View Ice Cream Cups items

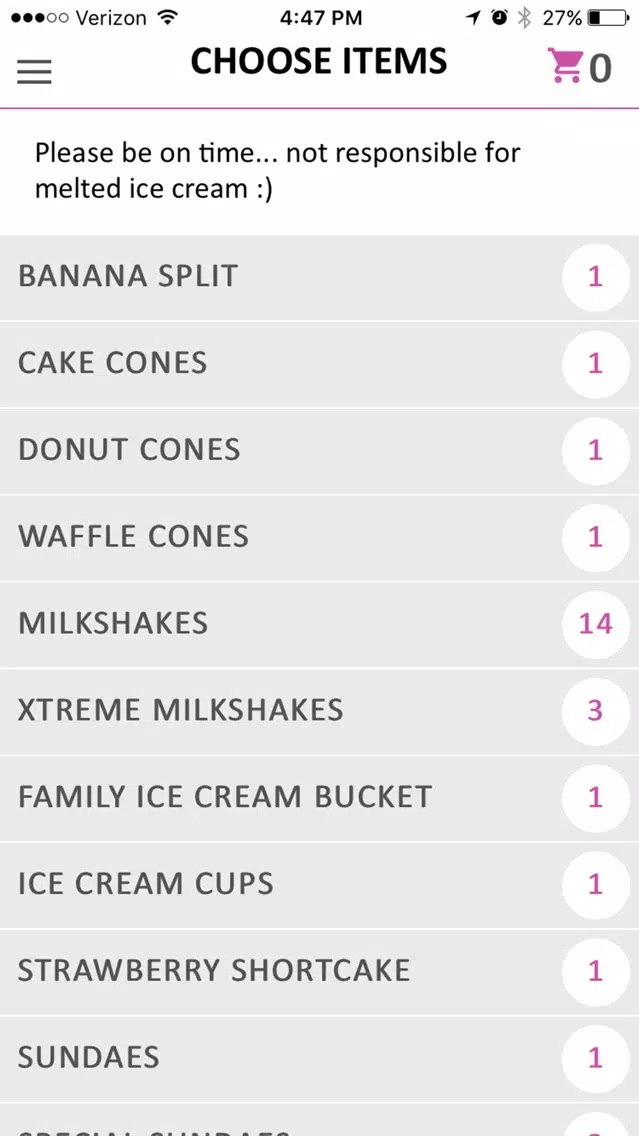(320, 886)
